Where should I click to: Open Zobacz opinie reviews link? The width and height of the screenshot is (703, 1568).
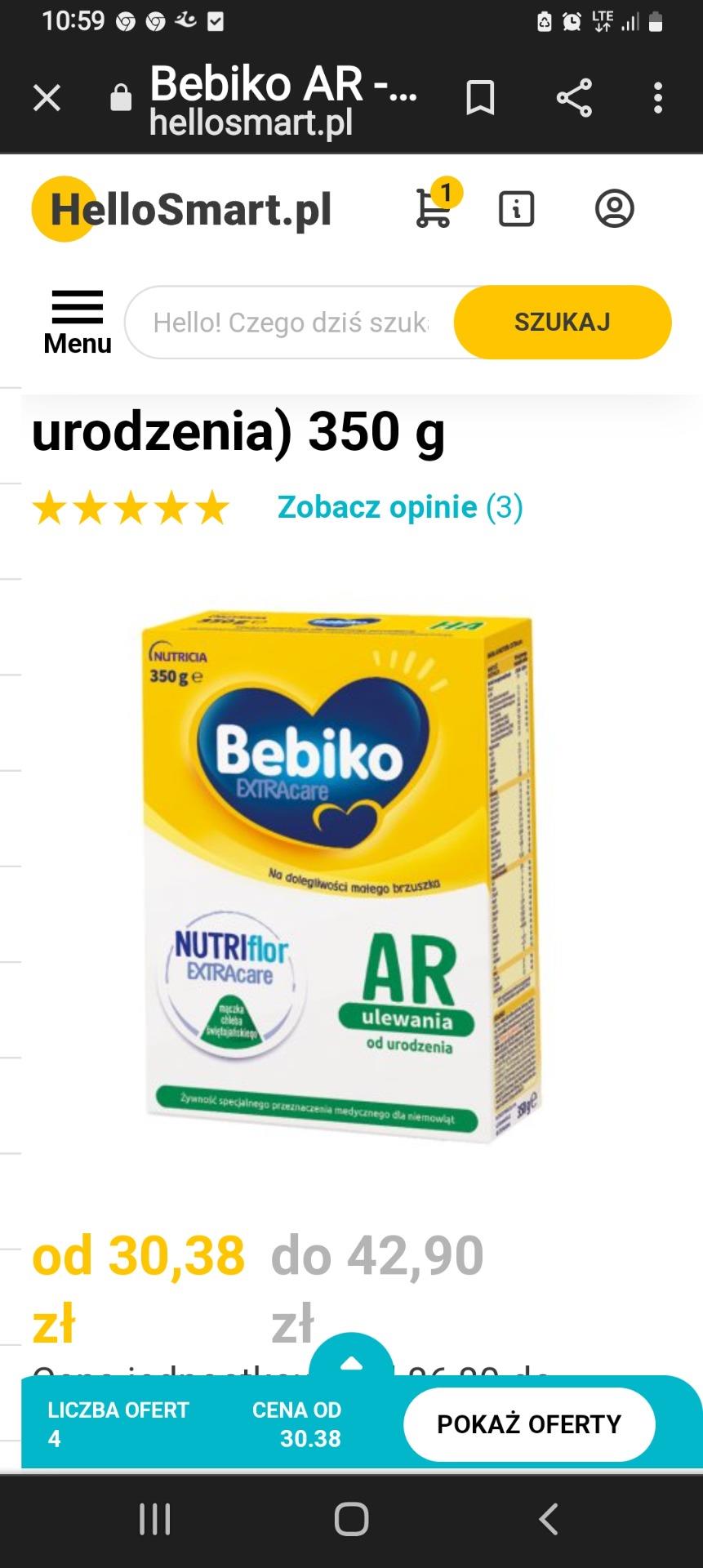(400, 507)
